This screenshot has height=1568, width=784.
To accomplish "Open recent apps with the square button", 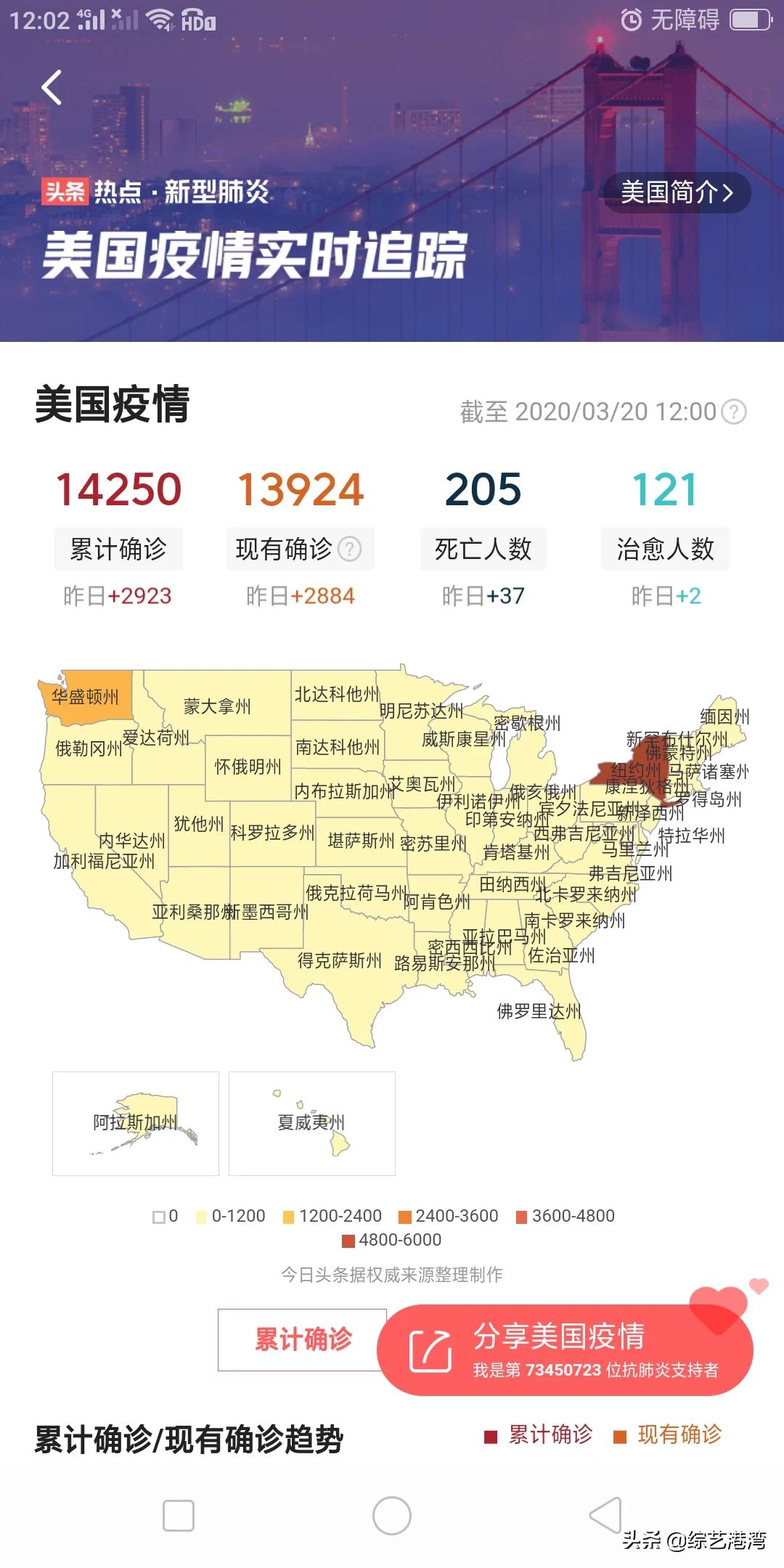I will (x=179, y=1516).
